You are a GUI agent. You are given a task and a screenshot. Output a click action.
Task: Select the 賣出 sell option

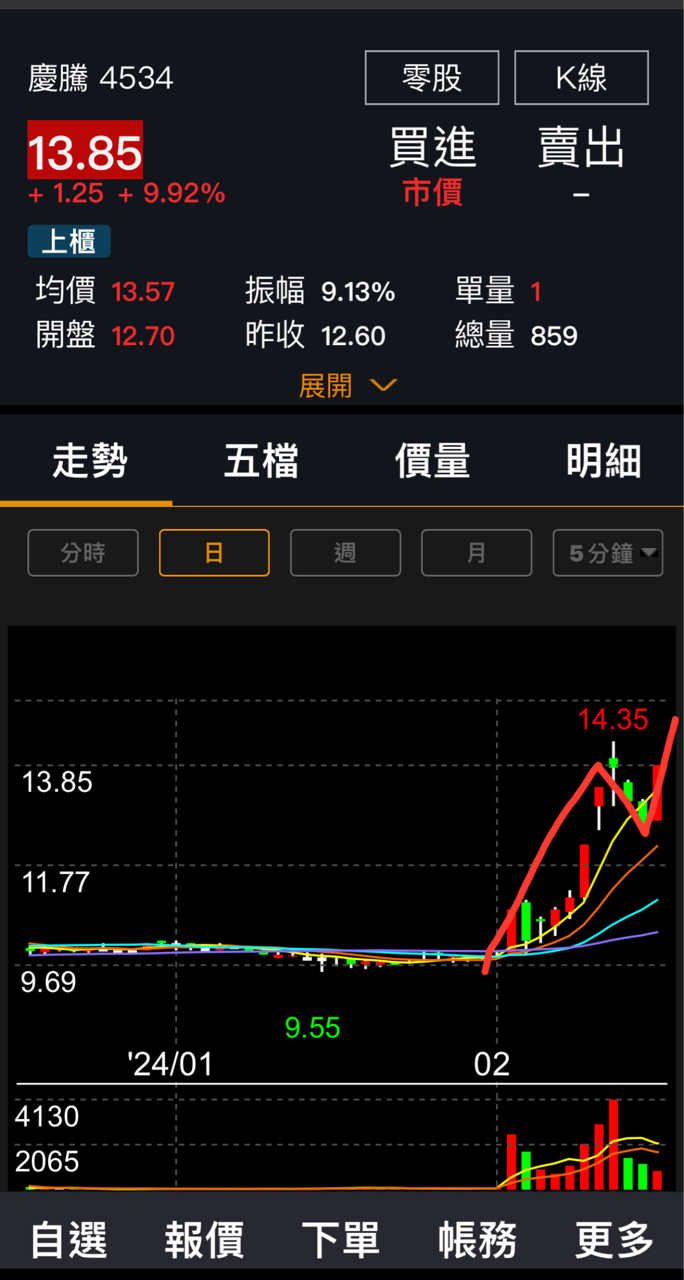point(581,165)
